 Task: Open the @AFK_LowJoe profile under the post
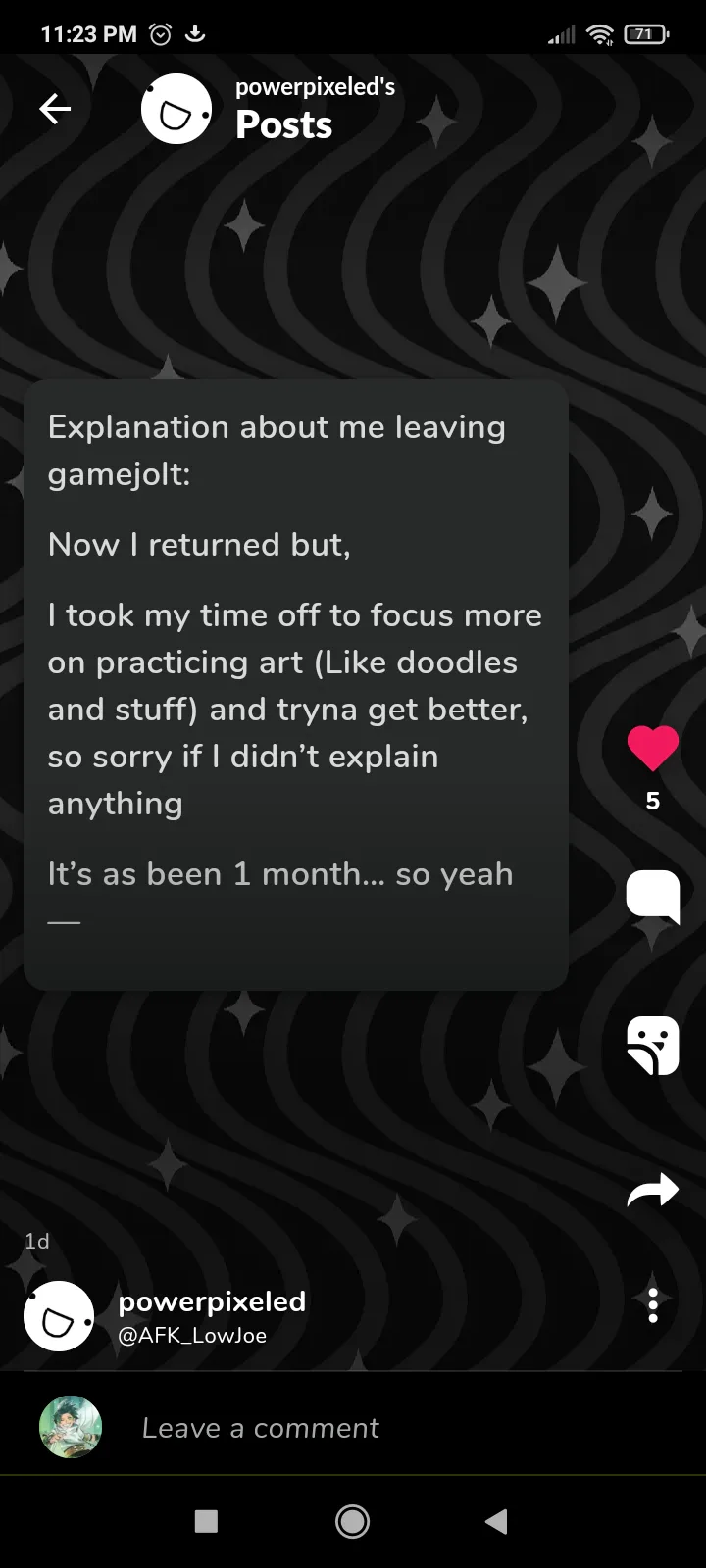coord(191,1335)
